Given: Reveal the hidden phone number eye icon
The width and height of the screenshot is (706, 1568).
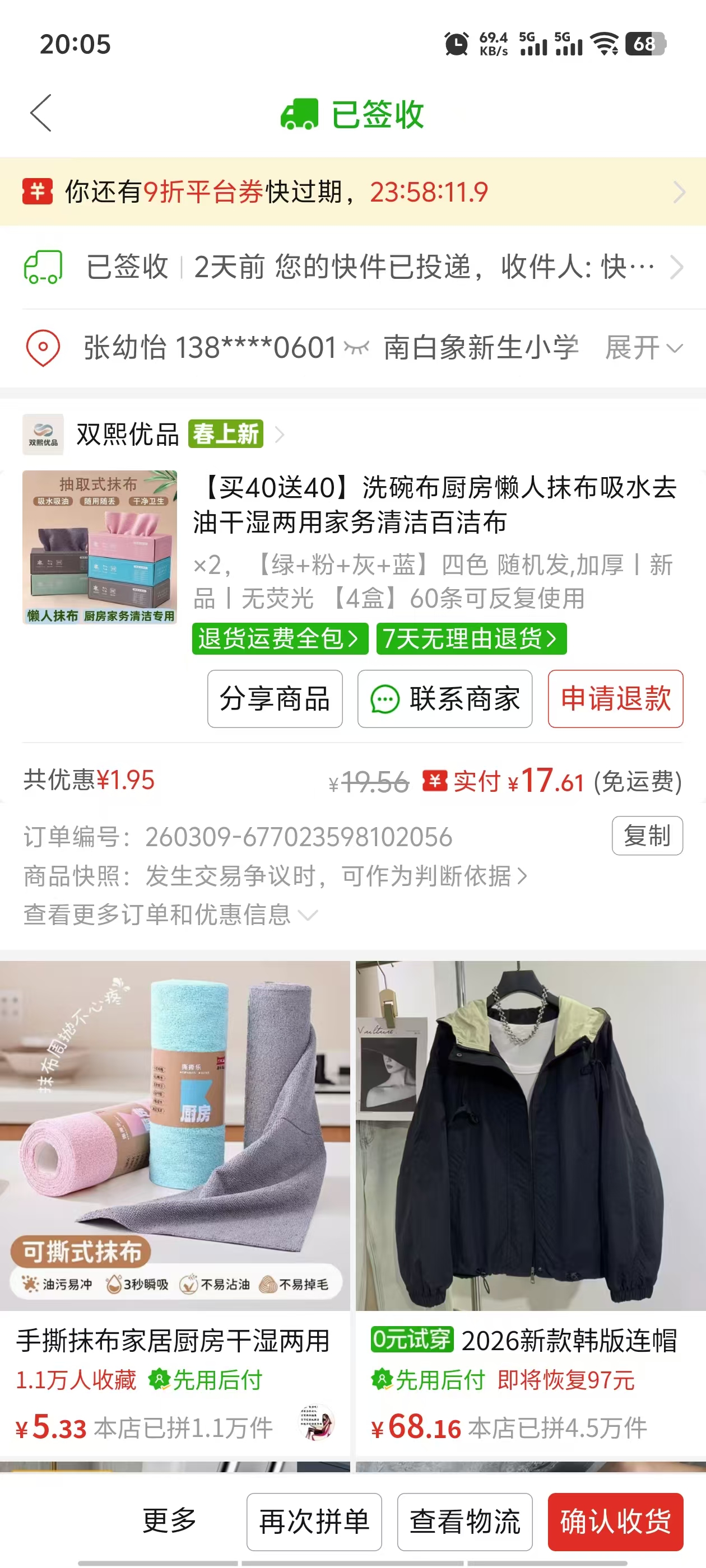Looking at the screenshot, I should [x=356, y=348].
